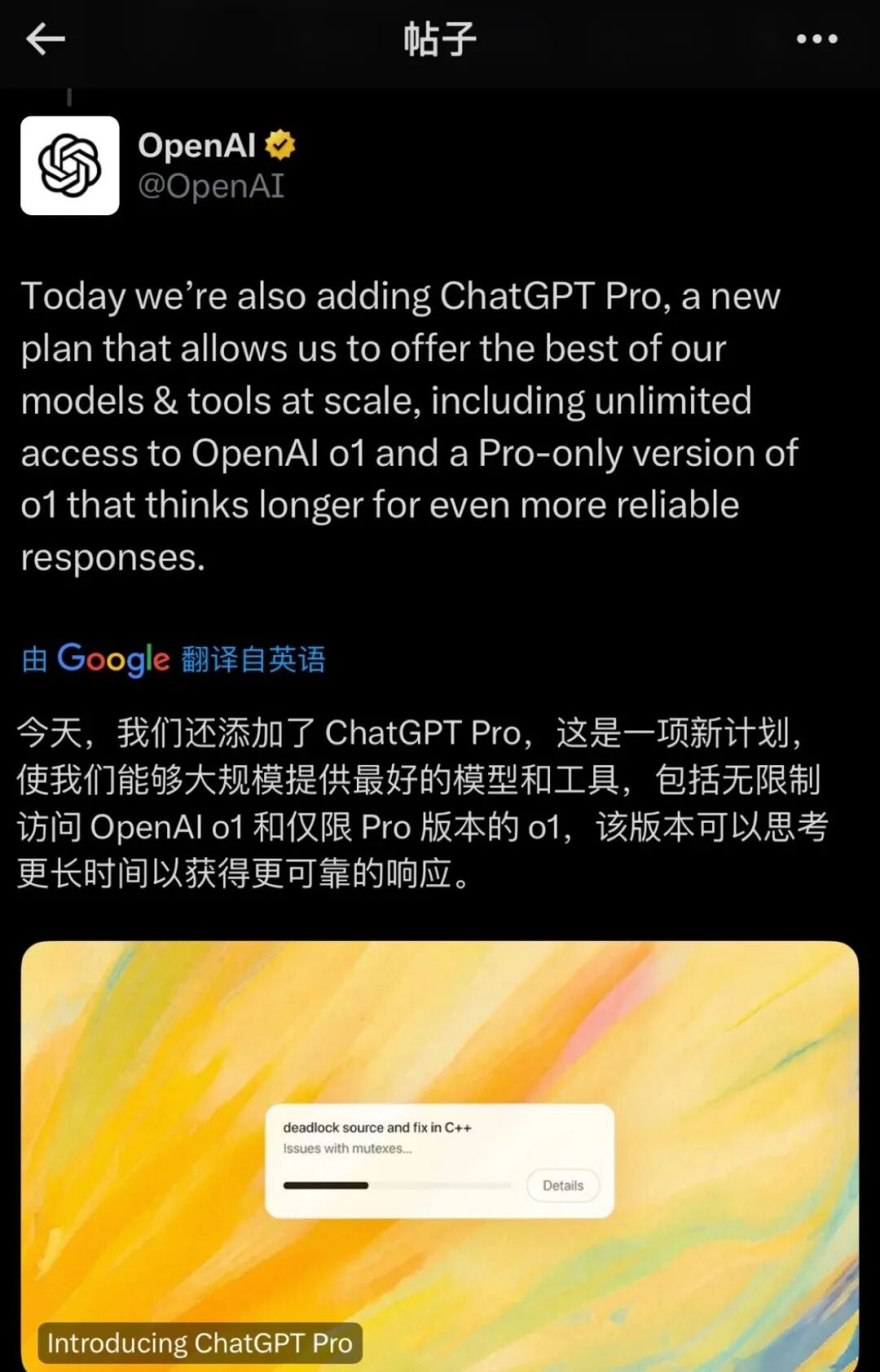Open the @OpenAI account name
The width and height of the screenshot is (880, 1372).
tap(211, 187)
